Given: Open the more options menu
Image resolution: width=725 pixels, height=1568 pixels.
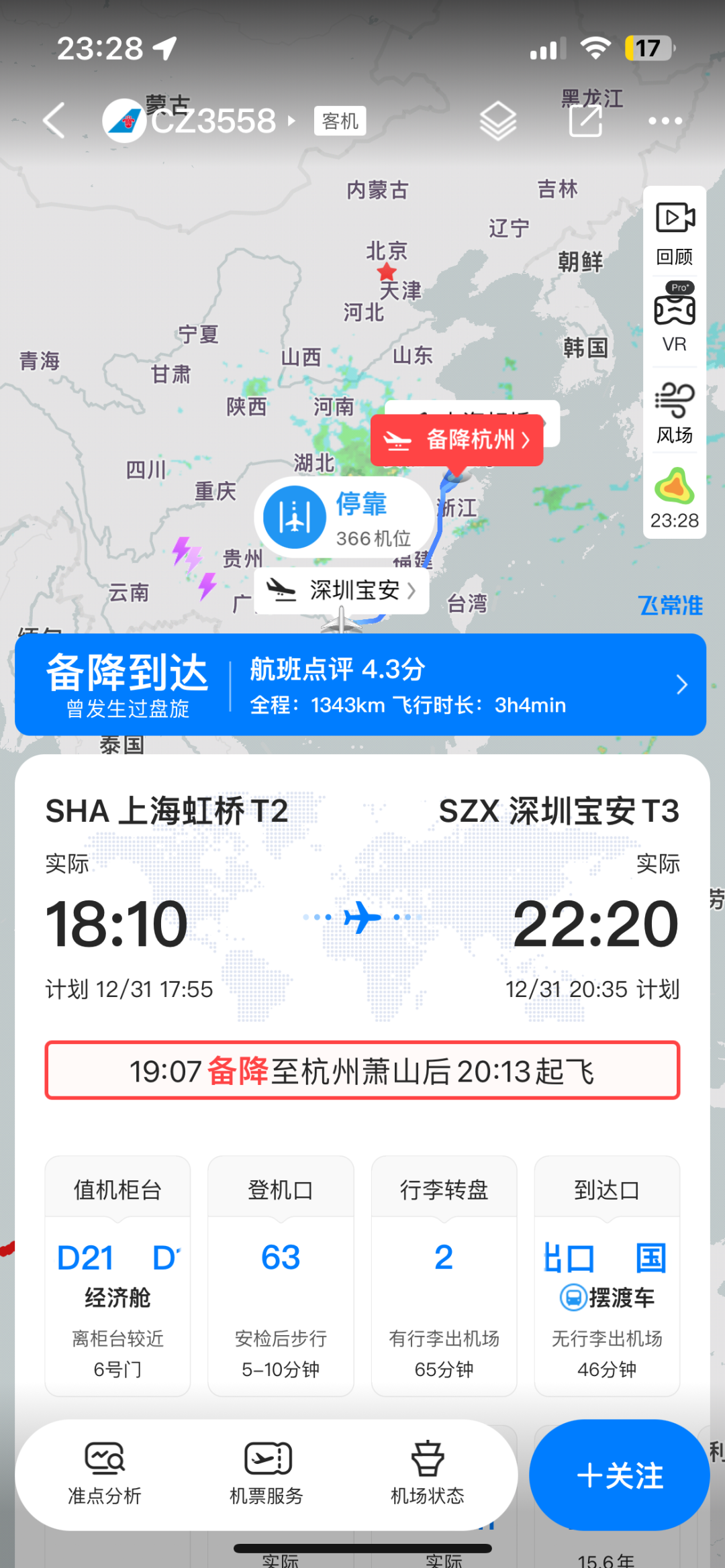Looking at the screenshot, I should tap(665, 121).
